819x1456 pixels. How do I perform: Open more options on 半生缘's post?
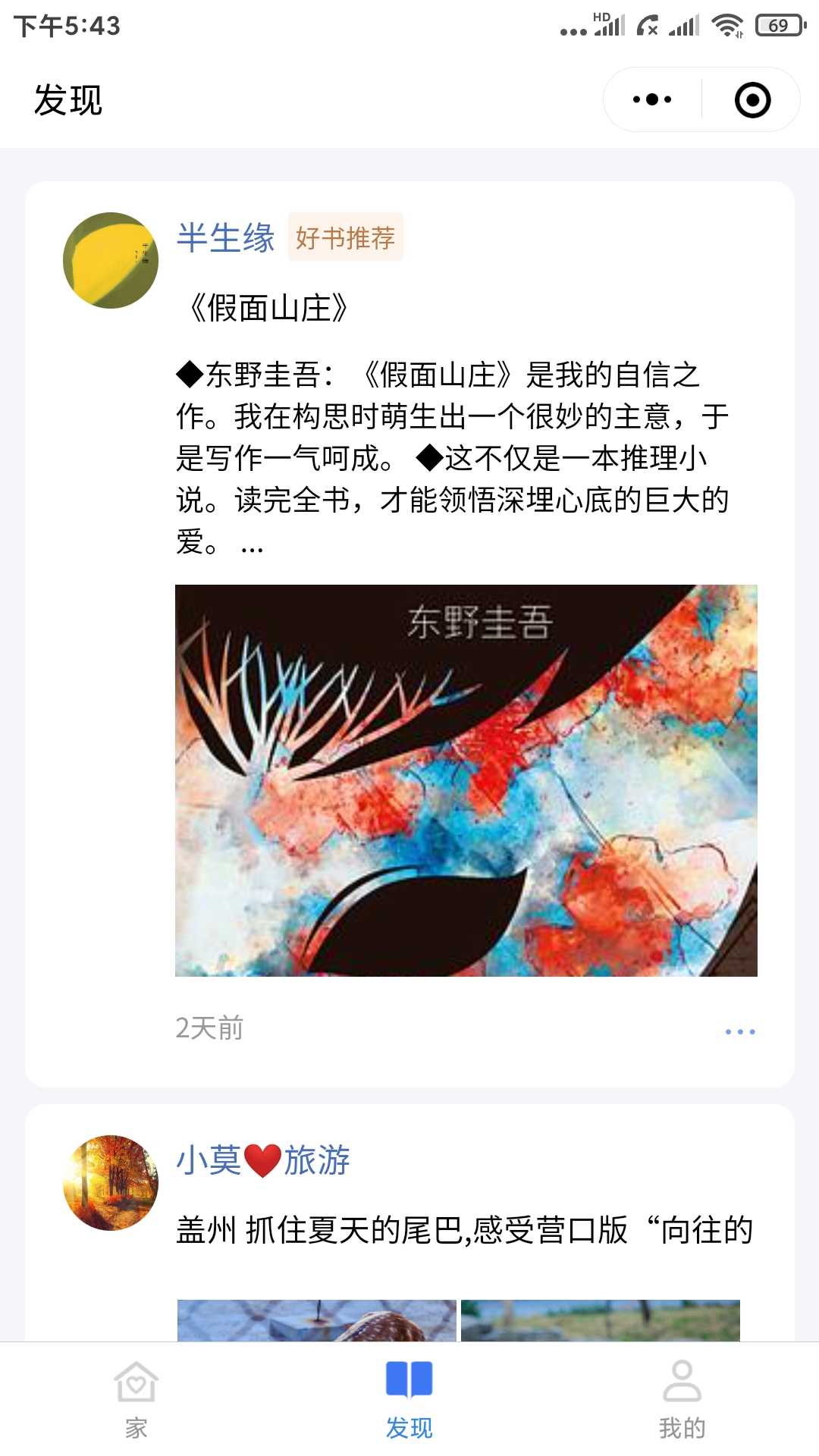pos(739,1031)
